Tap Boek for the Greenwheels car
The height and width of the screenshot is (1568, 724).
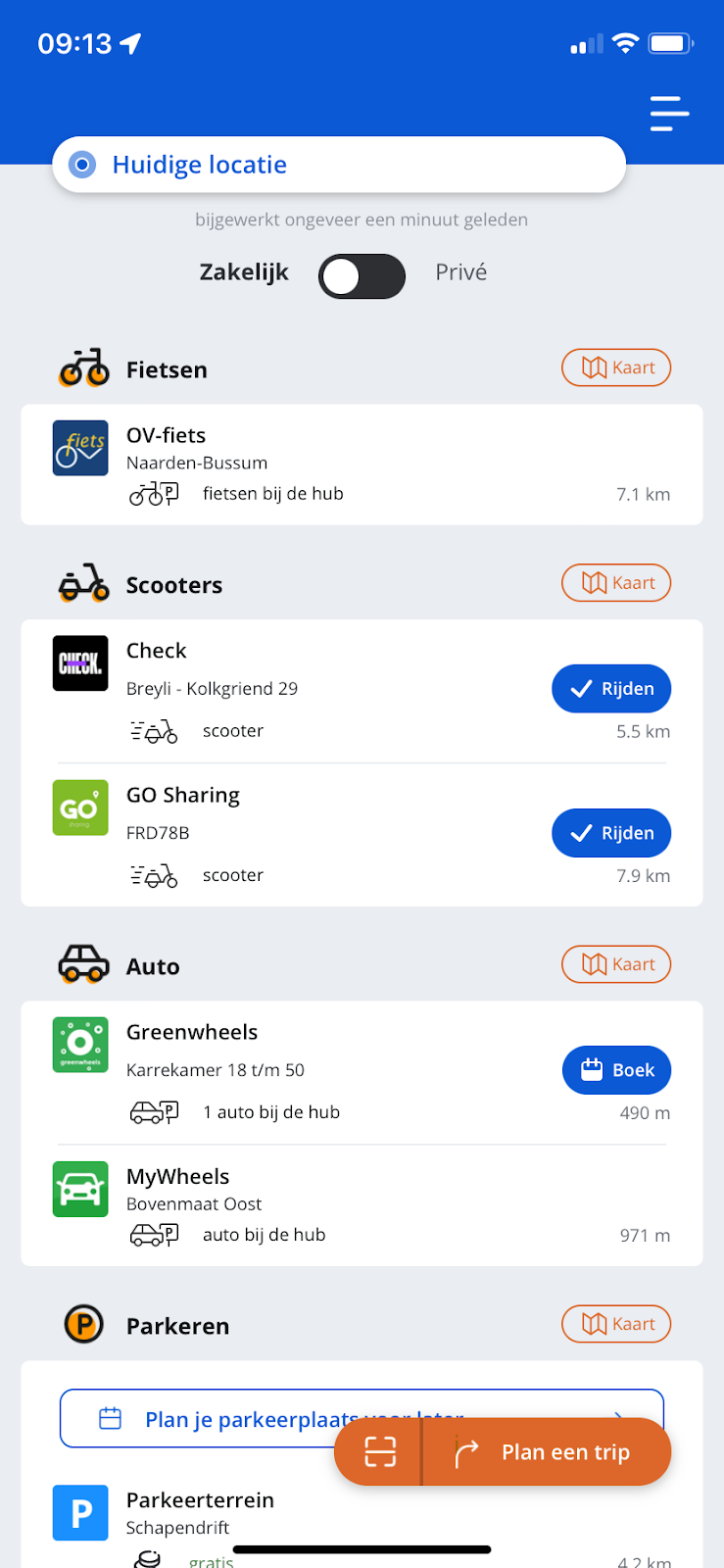click(616, 1070)
